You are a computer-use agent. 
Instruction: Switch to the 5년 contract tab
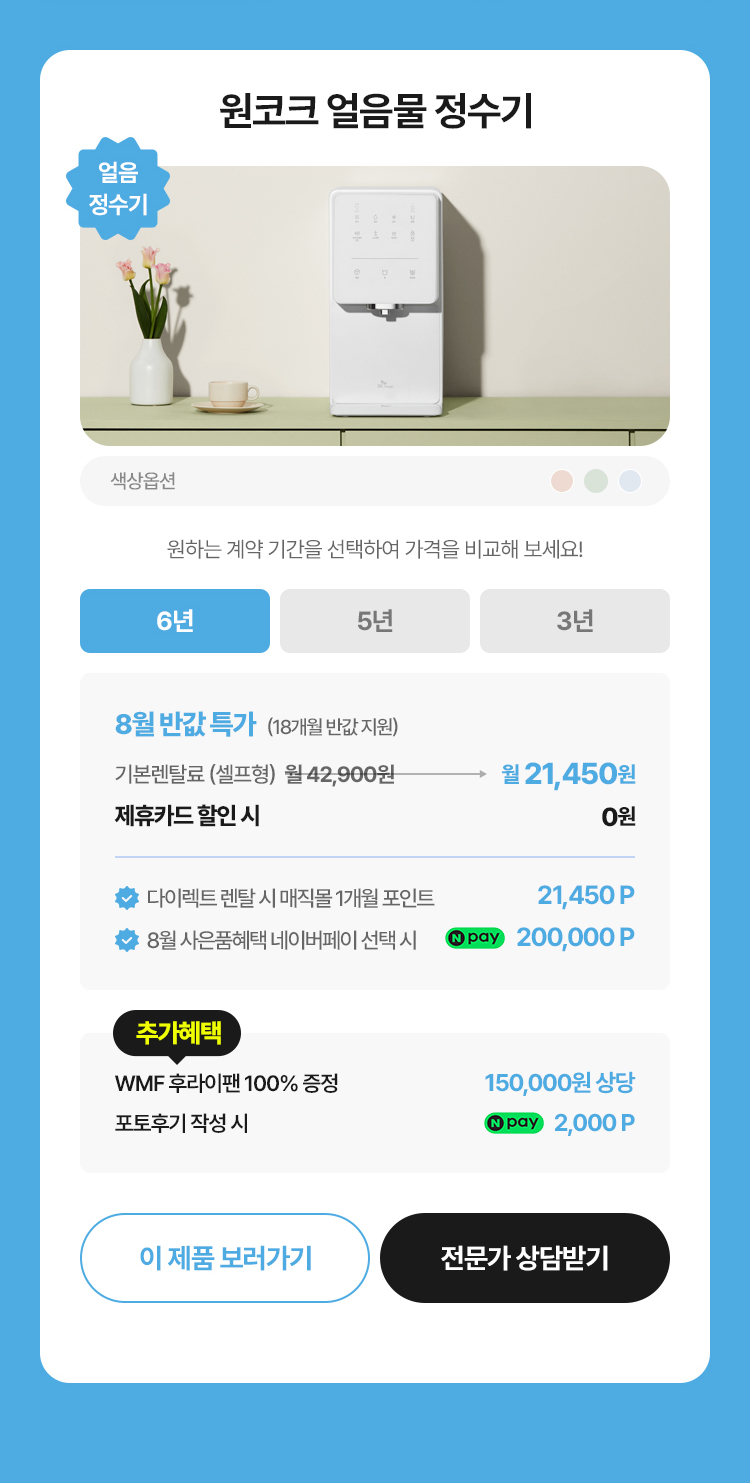tap(375, 621)
